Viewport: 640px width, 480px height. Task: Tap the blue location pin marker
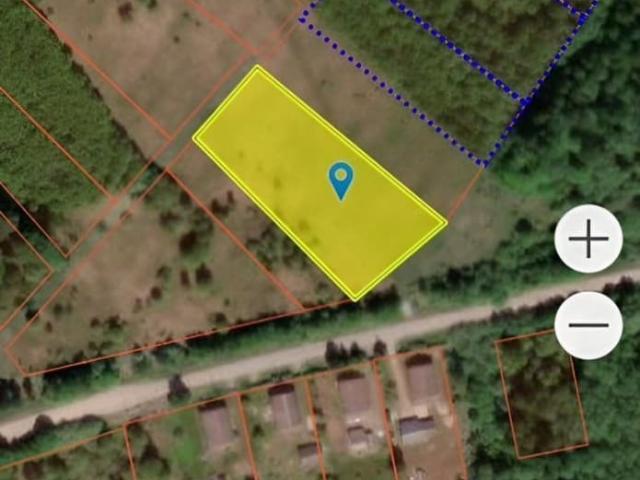point(341,180)
